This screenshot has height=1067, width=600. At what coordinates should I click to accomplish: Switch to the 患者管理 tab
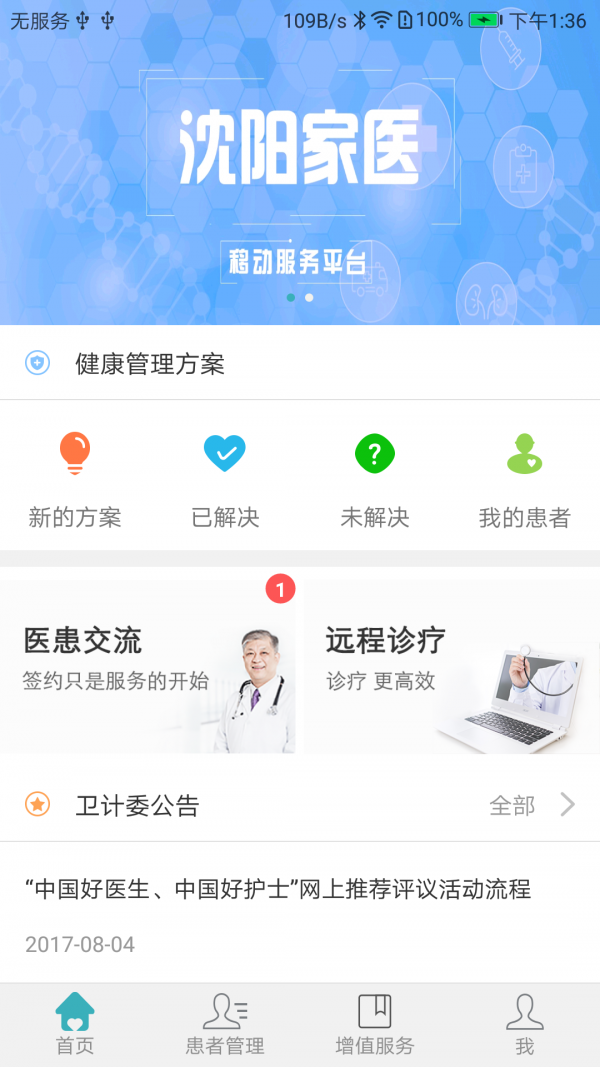click(225, 1025)
